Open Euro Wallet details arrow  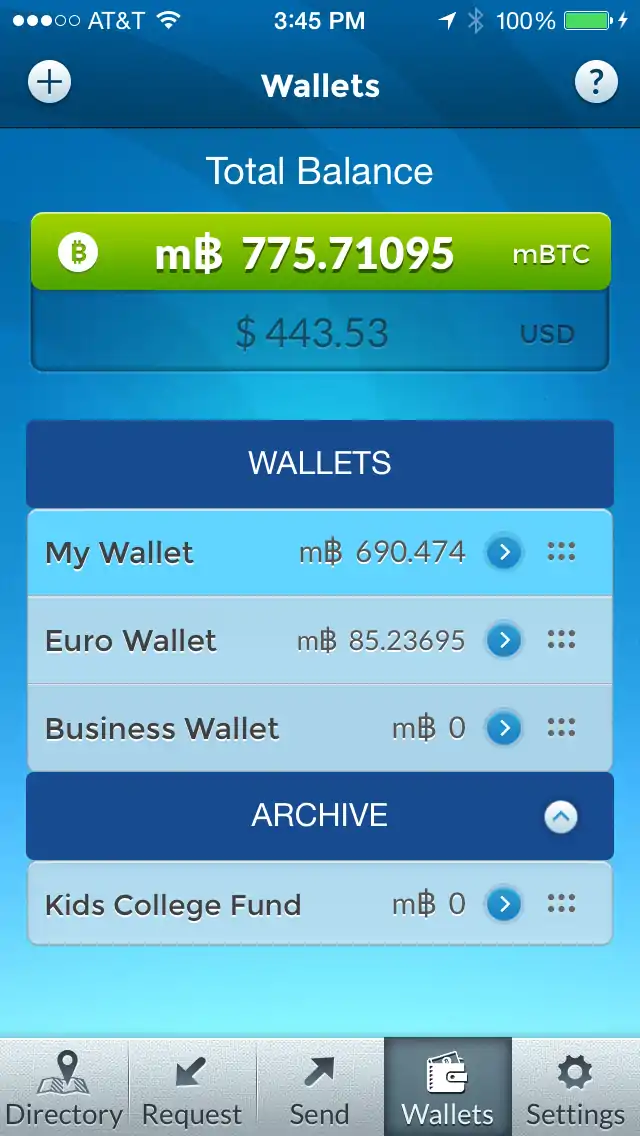pos(504,640)
